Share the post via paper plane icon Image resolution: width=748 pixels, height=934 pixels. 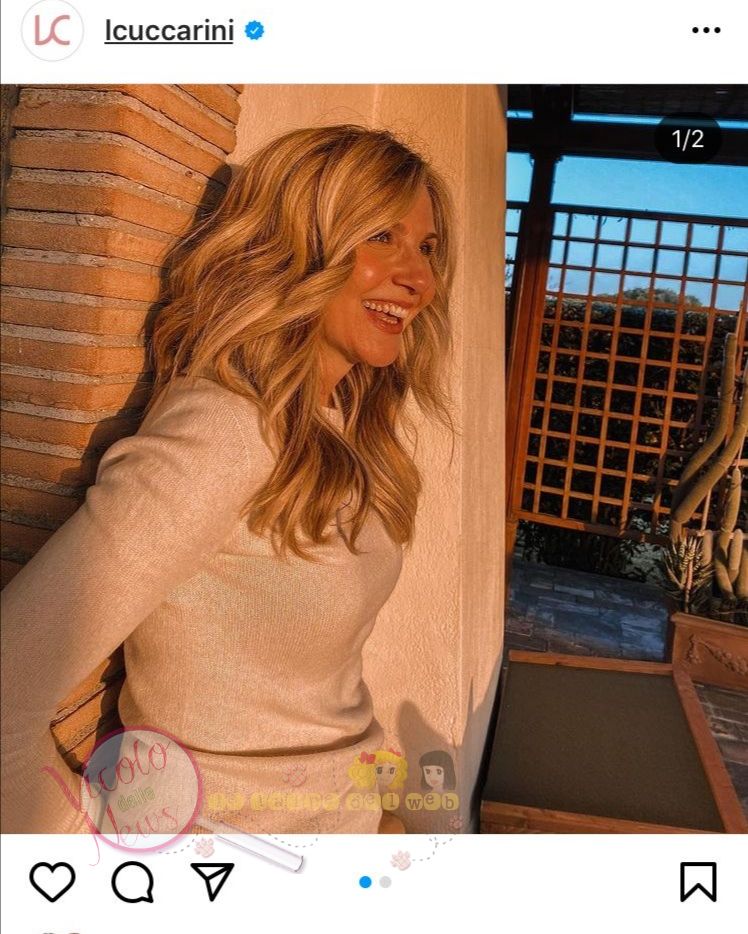[x=212, y=881]
